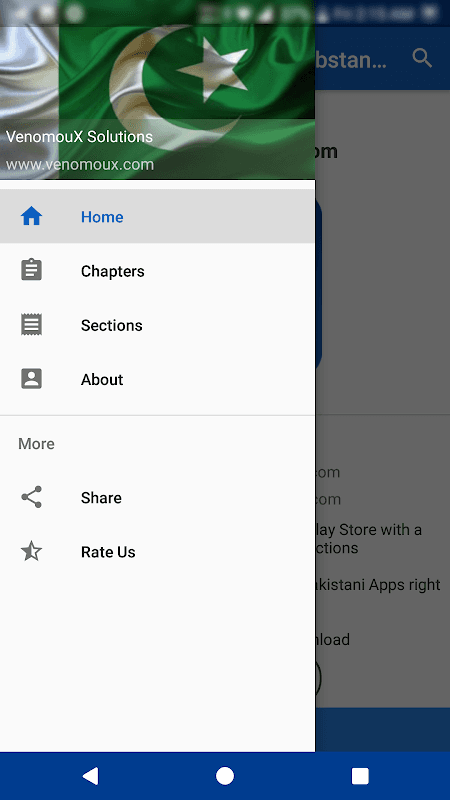The height and width of the screenshot is (800, 450).
Task: Go to the device home screen
Action: (x=225, y=776)
